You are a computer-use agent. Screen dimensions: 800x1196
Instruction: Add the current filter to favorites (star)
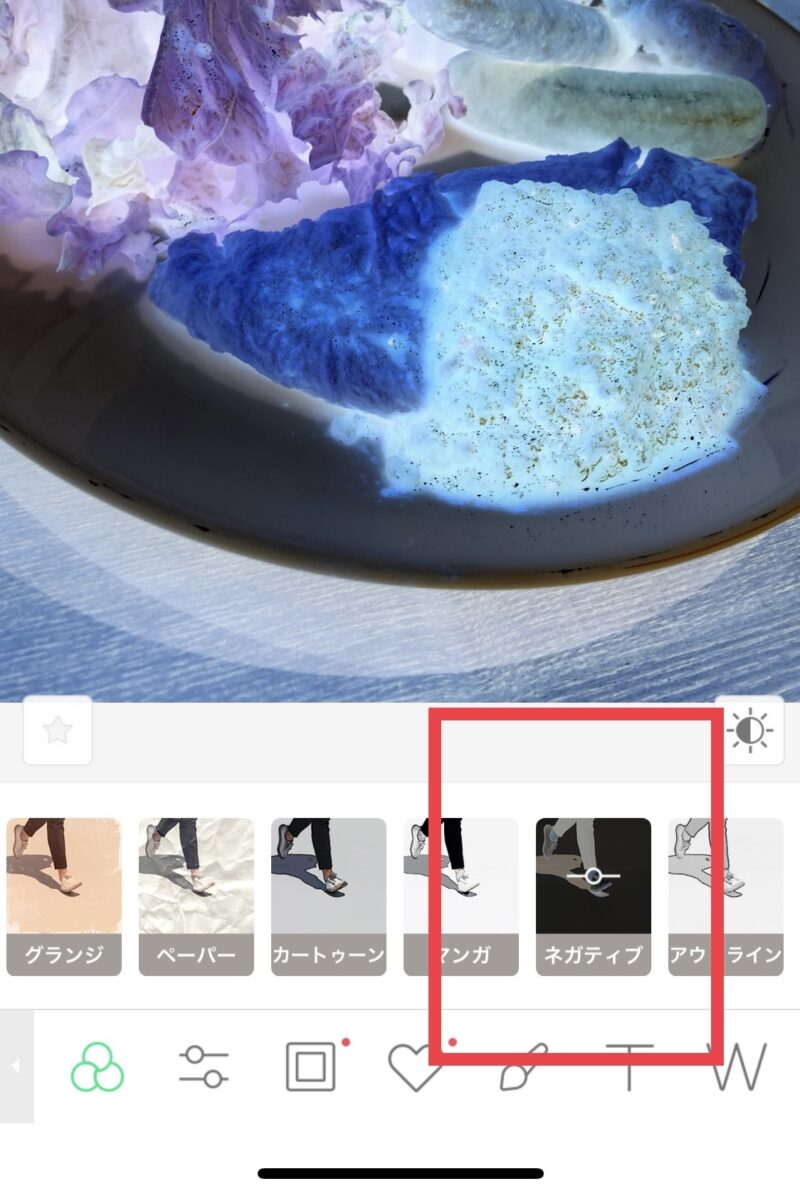pos(57,731)
